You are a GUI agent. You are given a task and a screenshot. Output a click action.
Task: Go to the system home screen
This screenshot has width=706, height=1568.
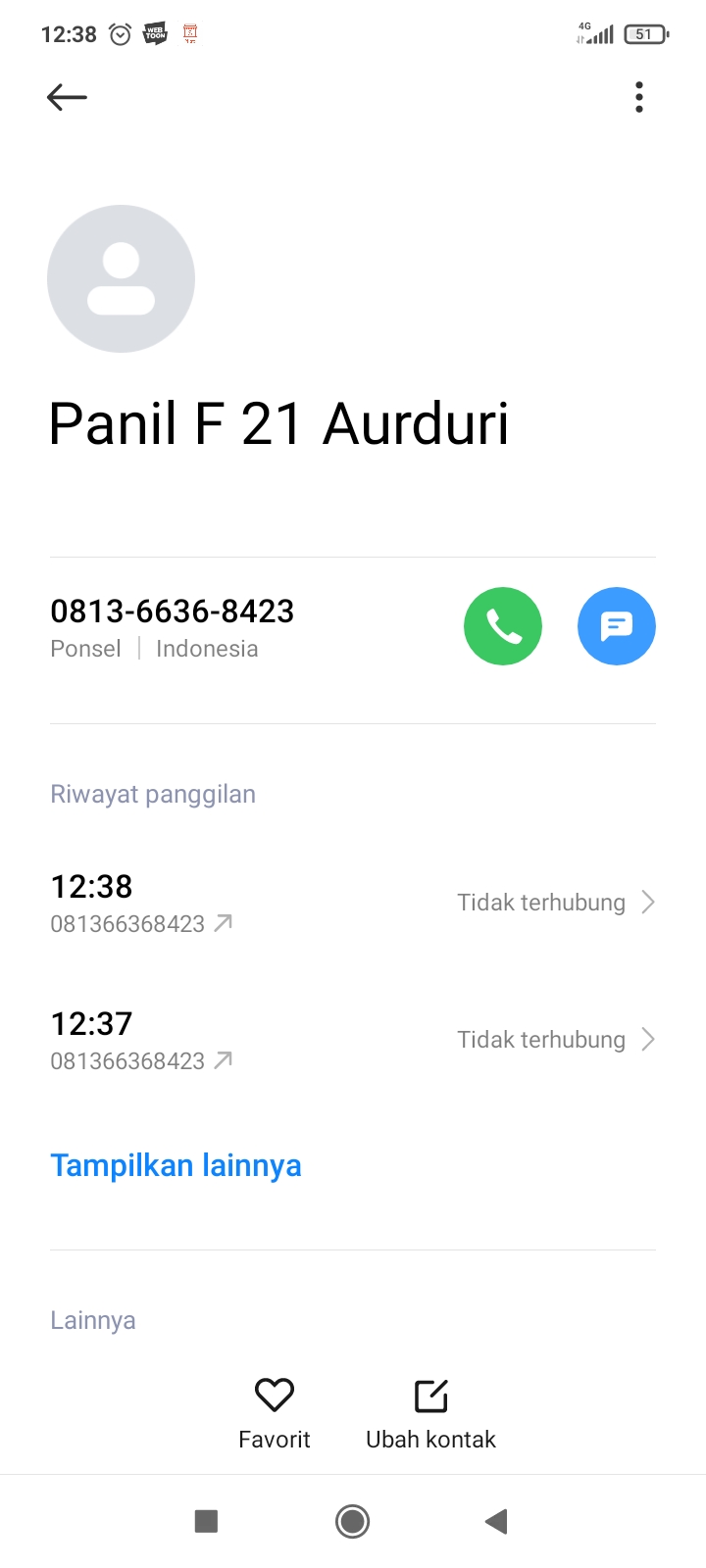point(353,1521)
